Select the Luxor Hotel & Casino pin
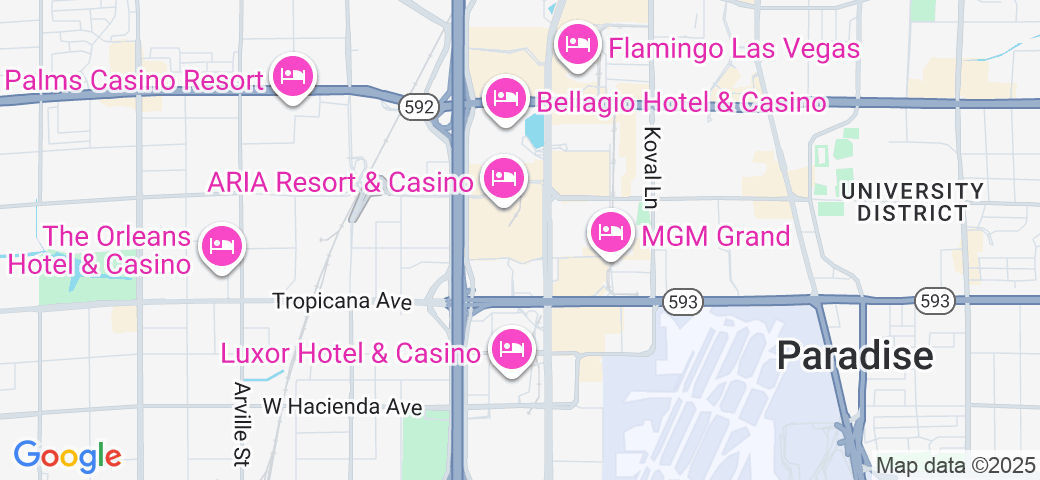Image resolution: width=1040 pixels, height=480 pixels. pos(511,349)
